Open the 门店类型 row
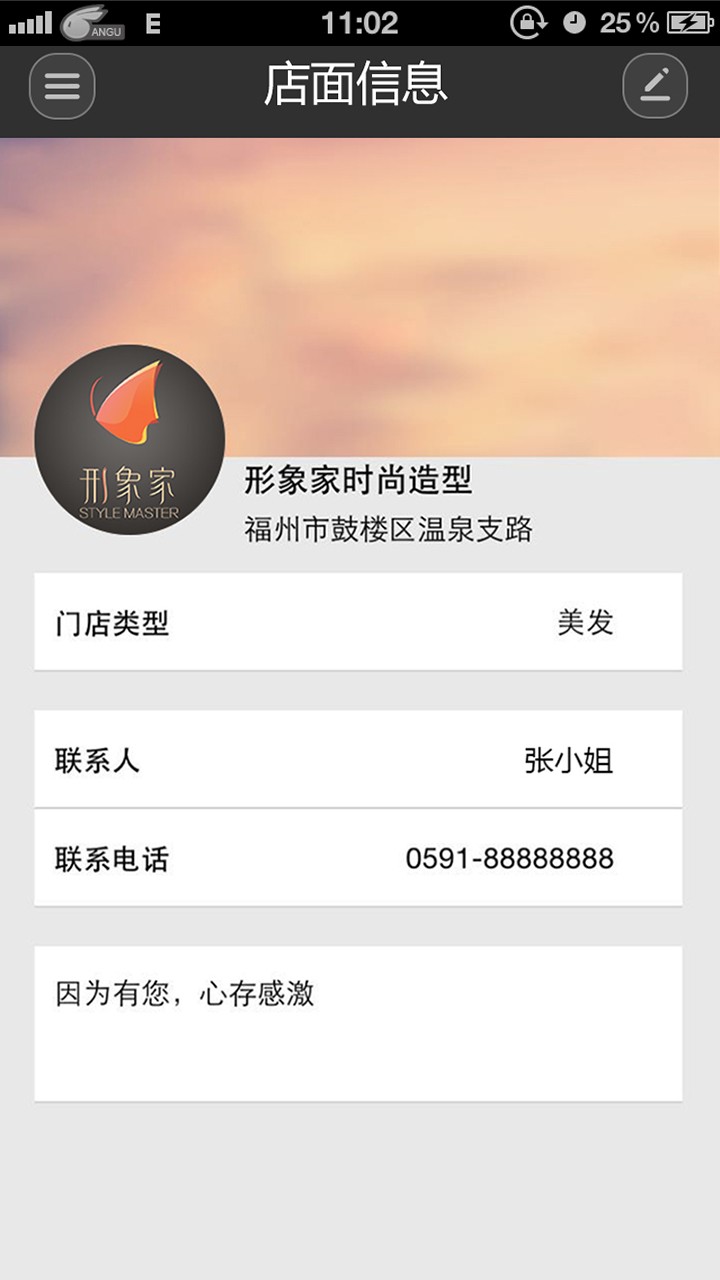 (358, 622)
